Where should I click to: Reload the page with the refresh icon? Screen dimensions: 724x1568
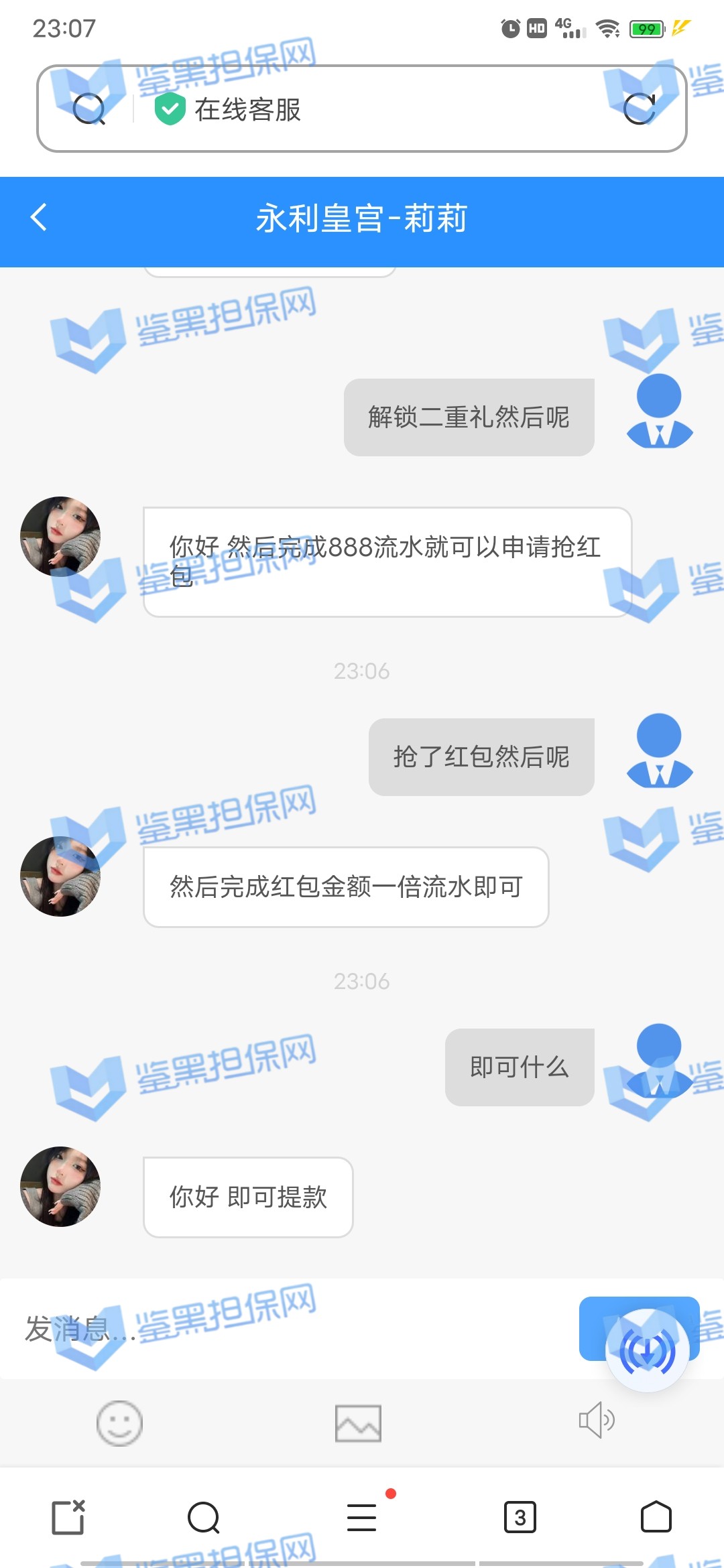click(x=639, y=109)
